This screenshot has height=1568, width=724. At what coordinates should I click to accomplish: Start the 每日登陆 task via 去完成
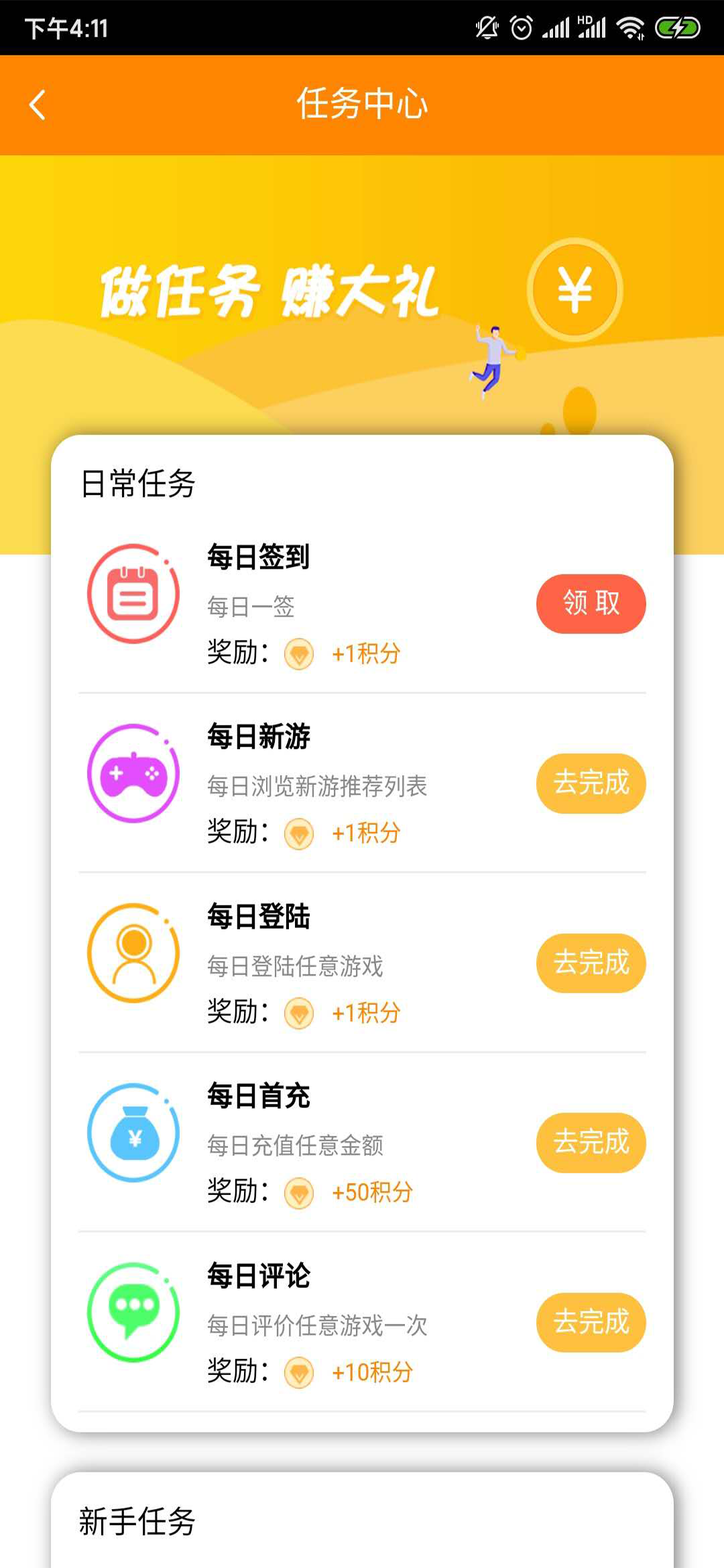pyautogui.click(x=591, y=963)
